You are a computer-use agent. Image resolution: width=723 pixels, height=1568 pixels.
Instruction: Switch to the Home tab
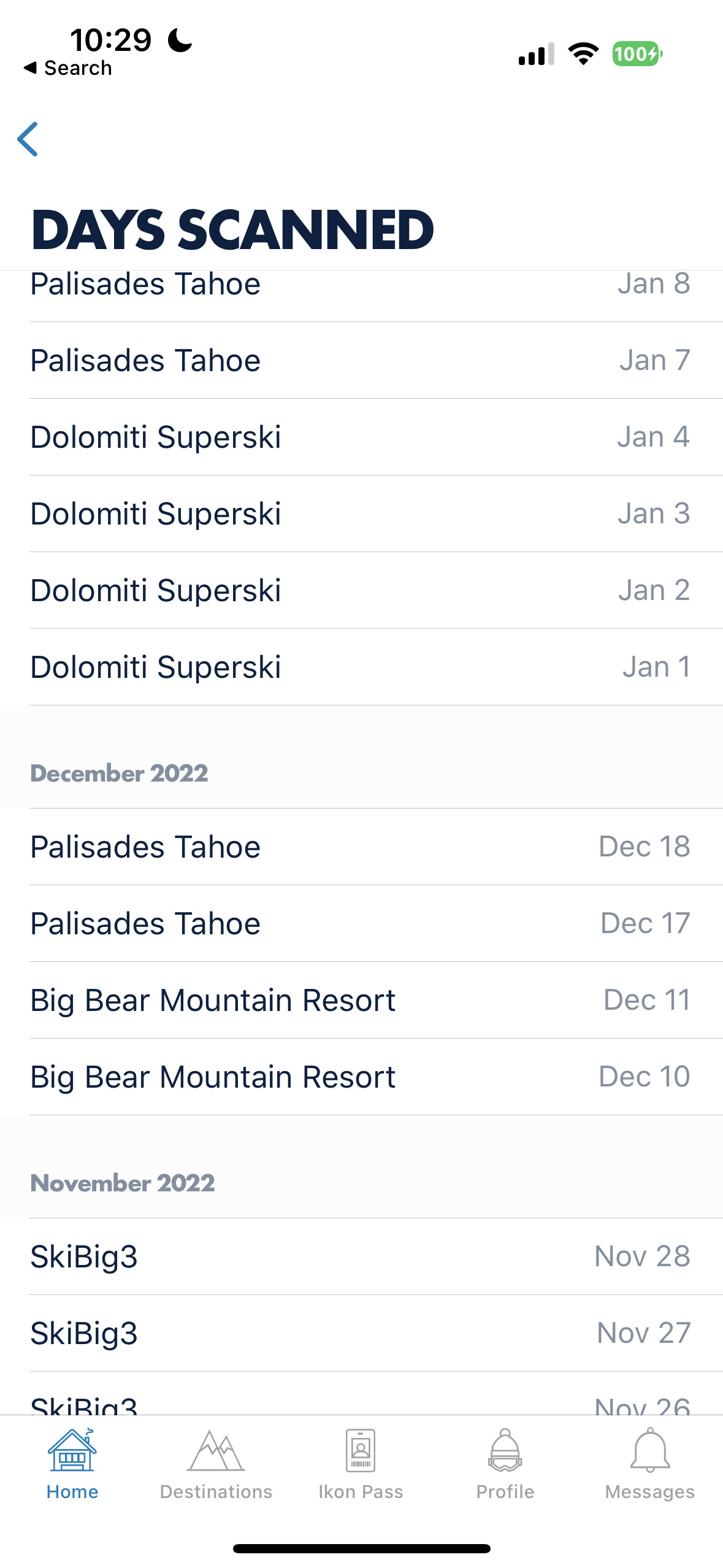point(72,1464)
